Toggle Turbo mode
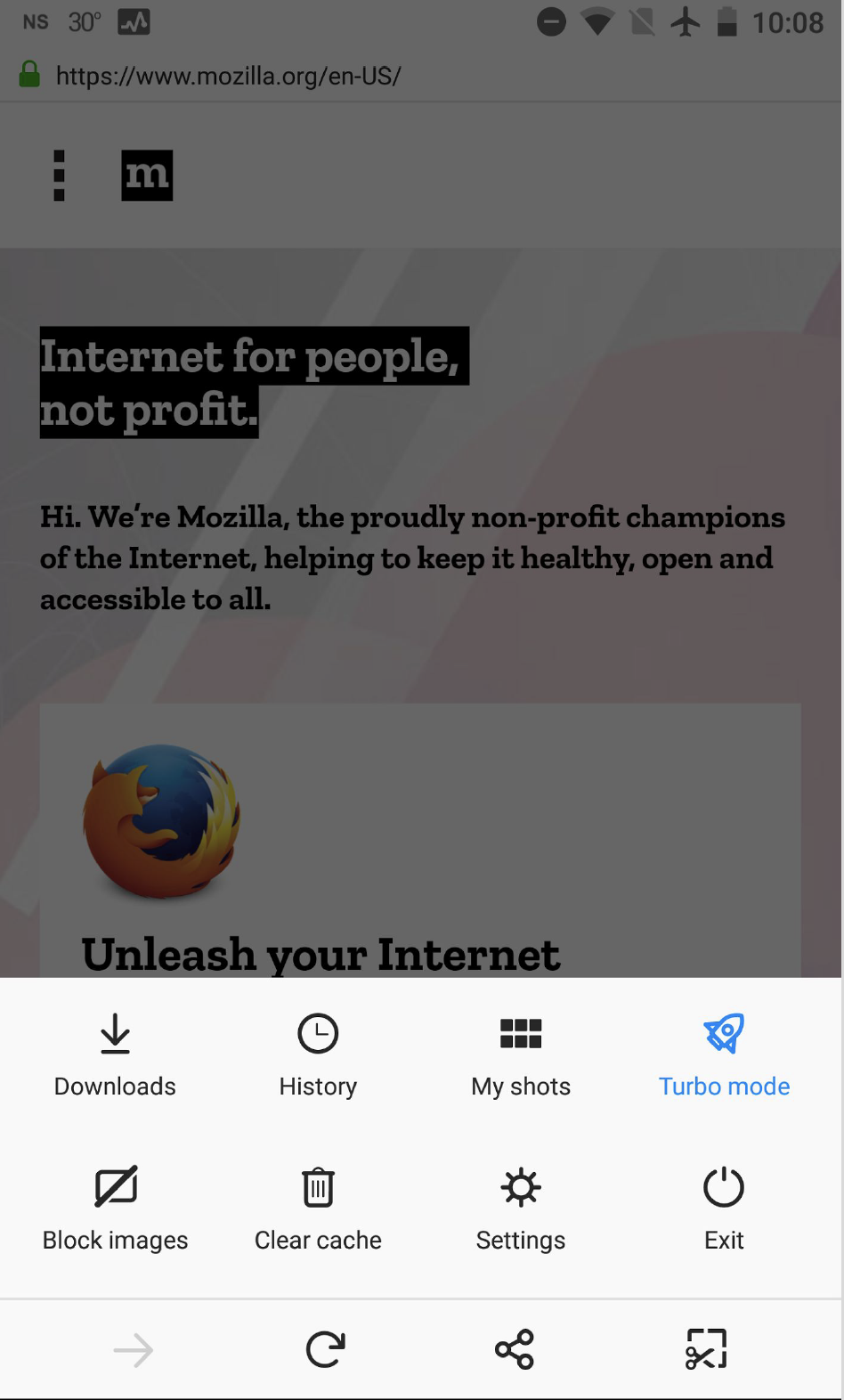 (x=724, y=1055)
